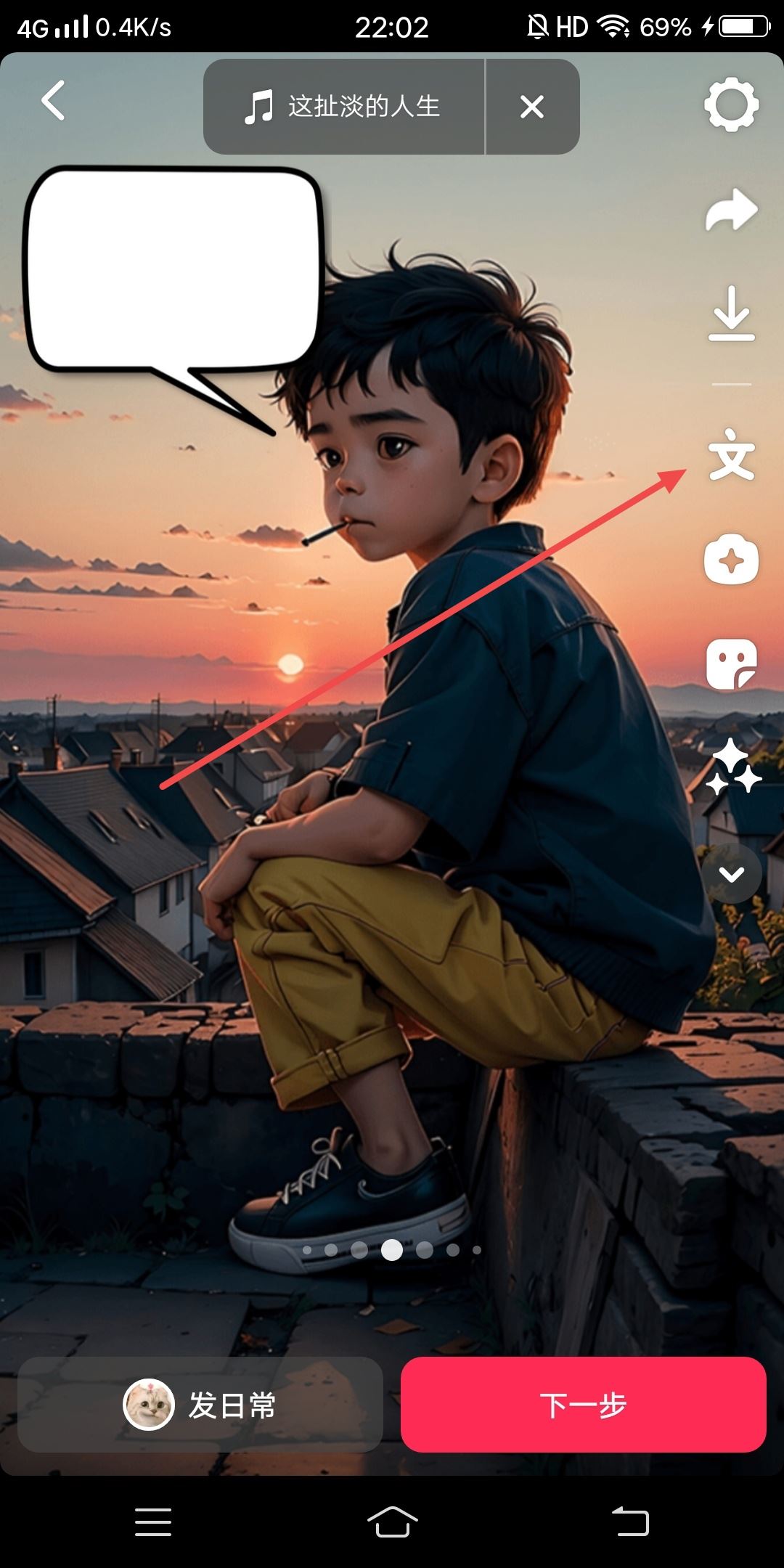Post as daily with 发日常
This screenshot has height=1568, width=784.
[x=200, y=1405]
